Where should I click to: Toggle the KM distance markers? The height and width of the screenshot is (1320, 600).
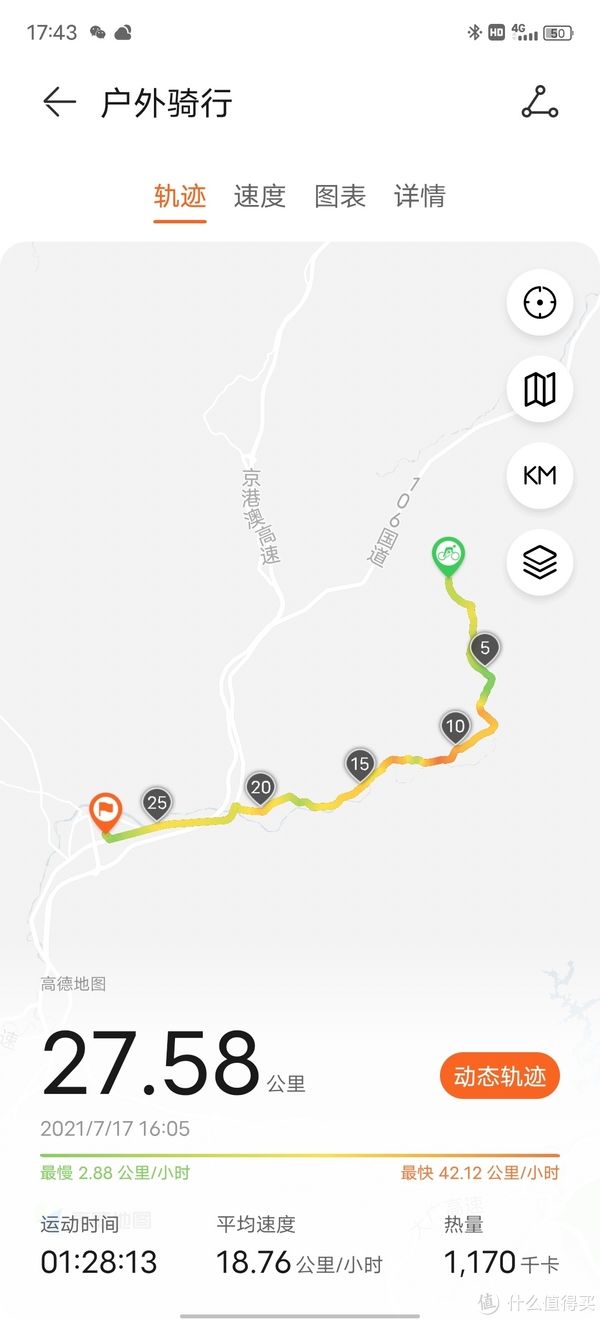[x=540, y=476]
